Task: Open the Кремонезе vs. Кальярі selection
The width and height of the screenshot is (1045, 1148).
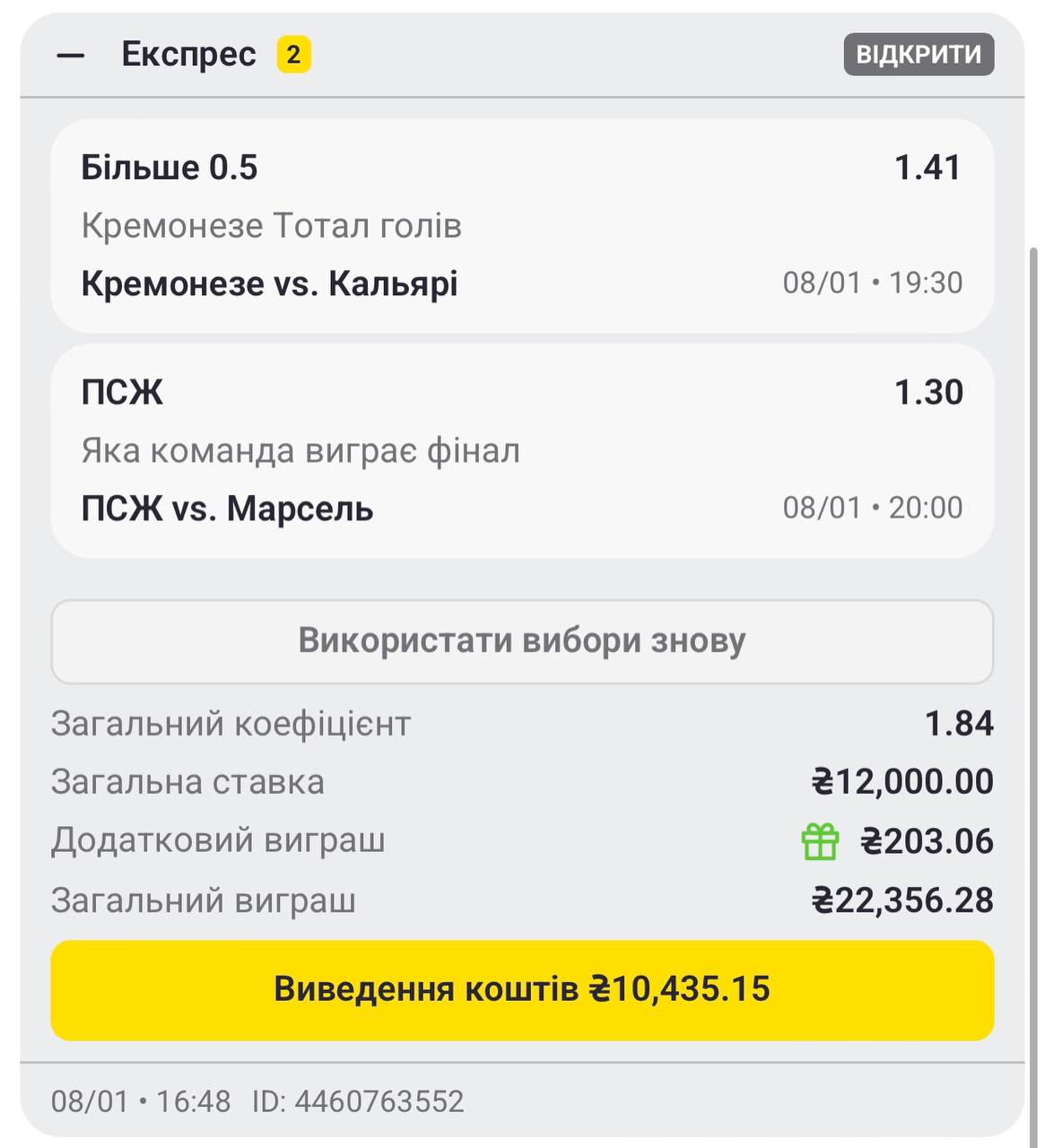Action: coord(522,226)
